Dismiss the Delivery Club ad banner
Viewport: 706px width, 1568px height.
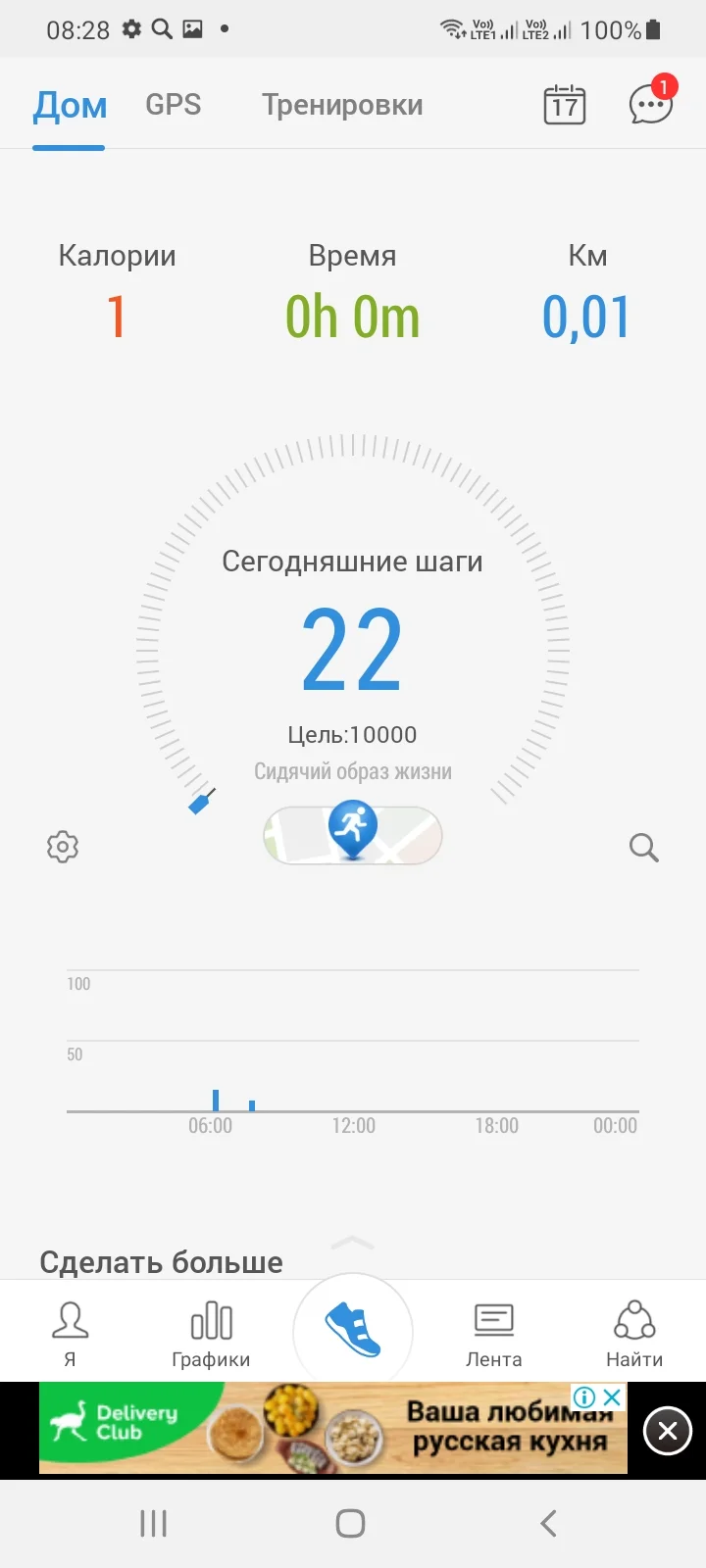668,1431
